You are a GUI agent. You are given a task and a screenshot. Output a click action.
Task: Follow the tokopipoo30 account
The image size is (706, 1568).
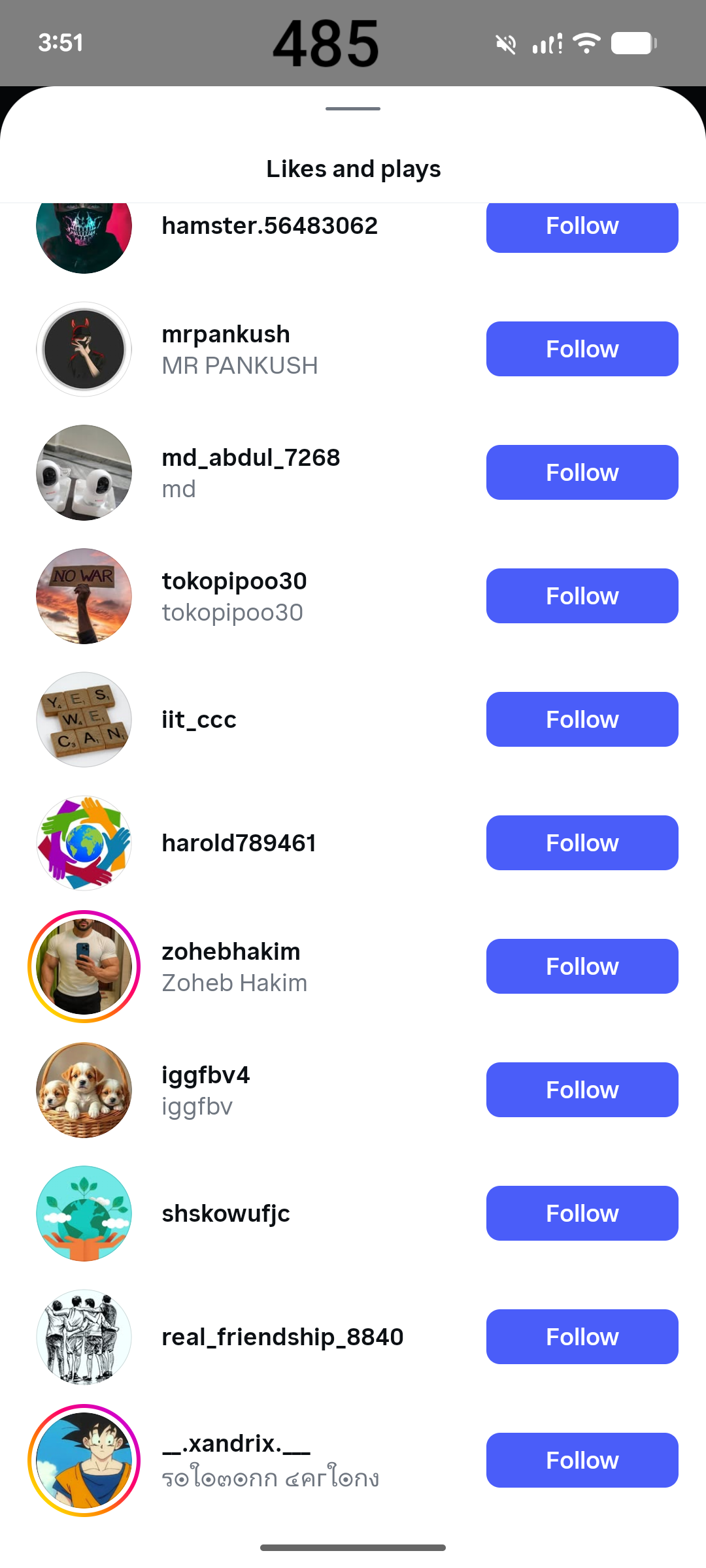(x=582, y=596)
